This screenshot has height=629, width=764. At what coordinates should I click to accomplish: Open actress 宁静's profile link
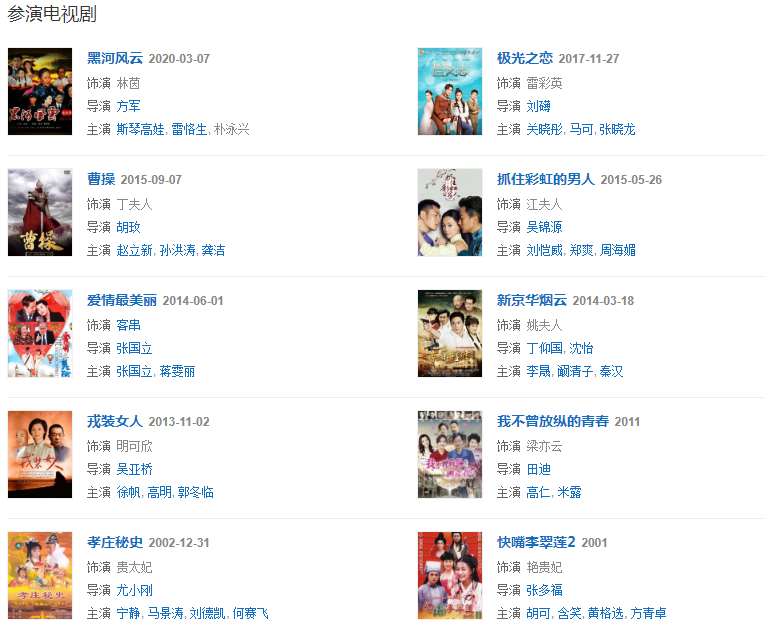click(129, 614)
